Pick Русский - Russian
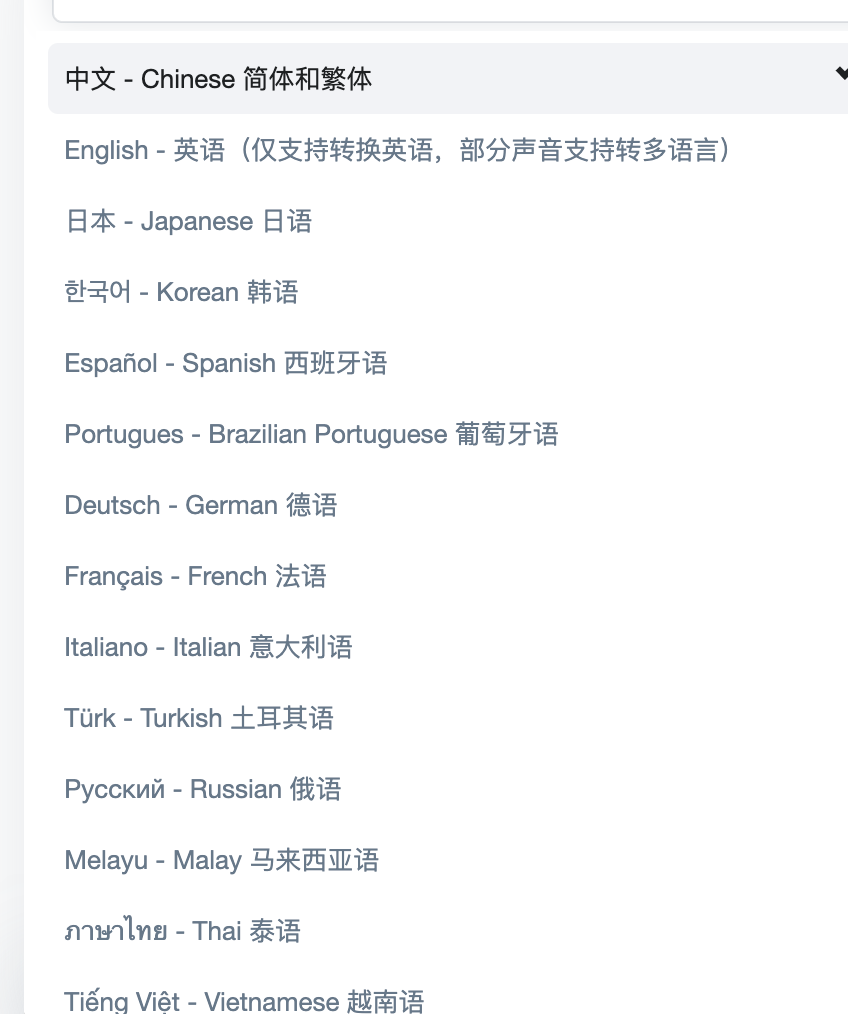This screenshot has width=848, height=1014. coord(202,789)
